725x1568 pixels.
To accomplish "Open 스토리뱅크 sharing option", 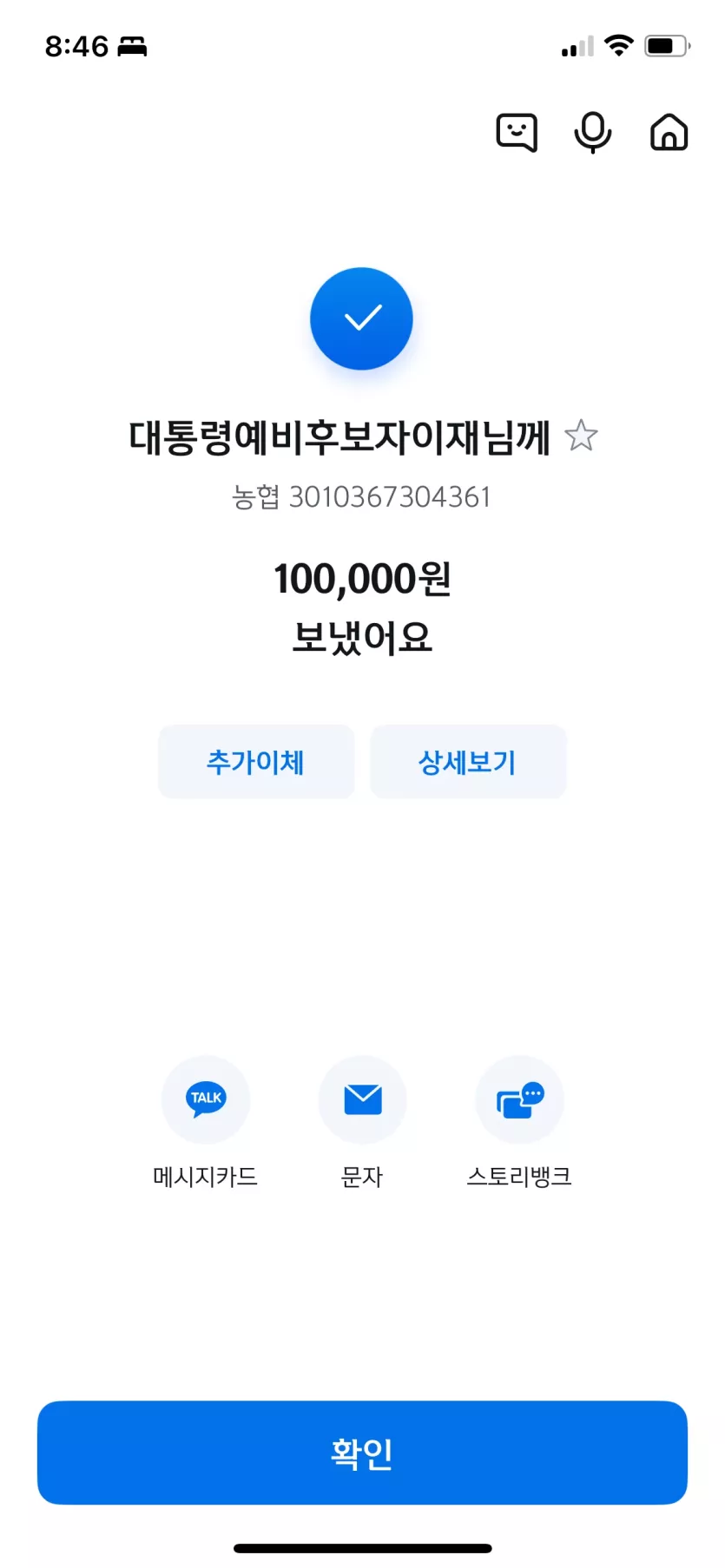I will coord(519,1099).
